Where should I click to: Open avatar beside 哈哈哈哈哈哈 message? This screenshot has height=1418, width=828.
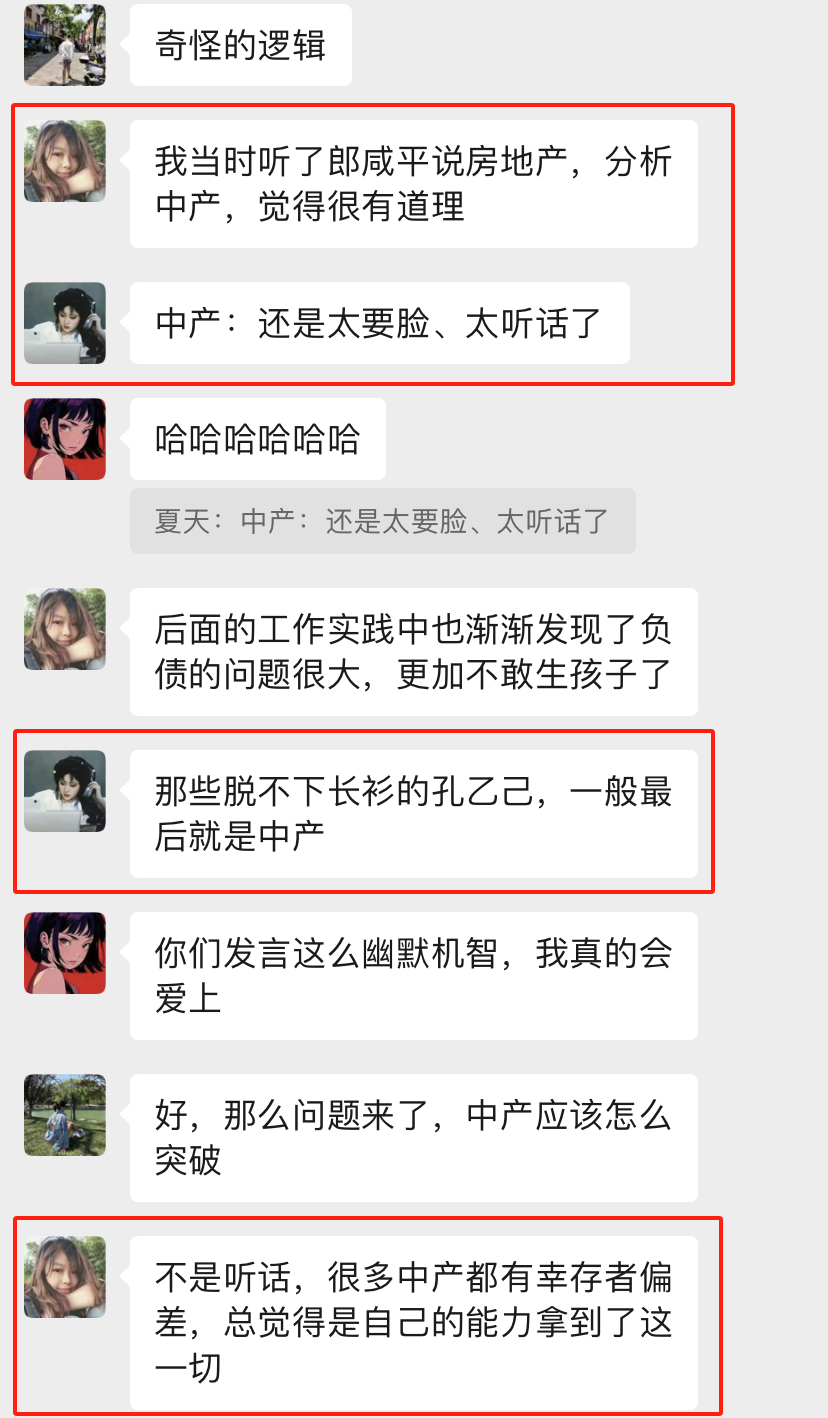65,439
